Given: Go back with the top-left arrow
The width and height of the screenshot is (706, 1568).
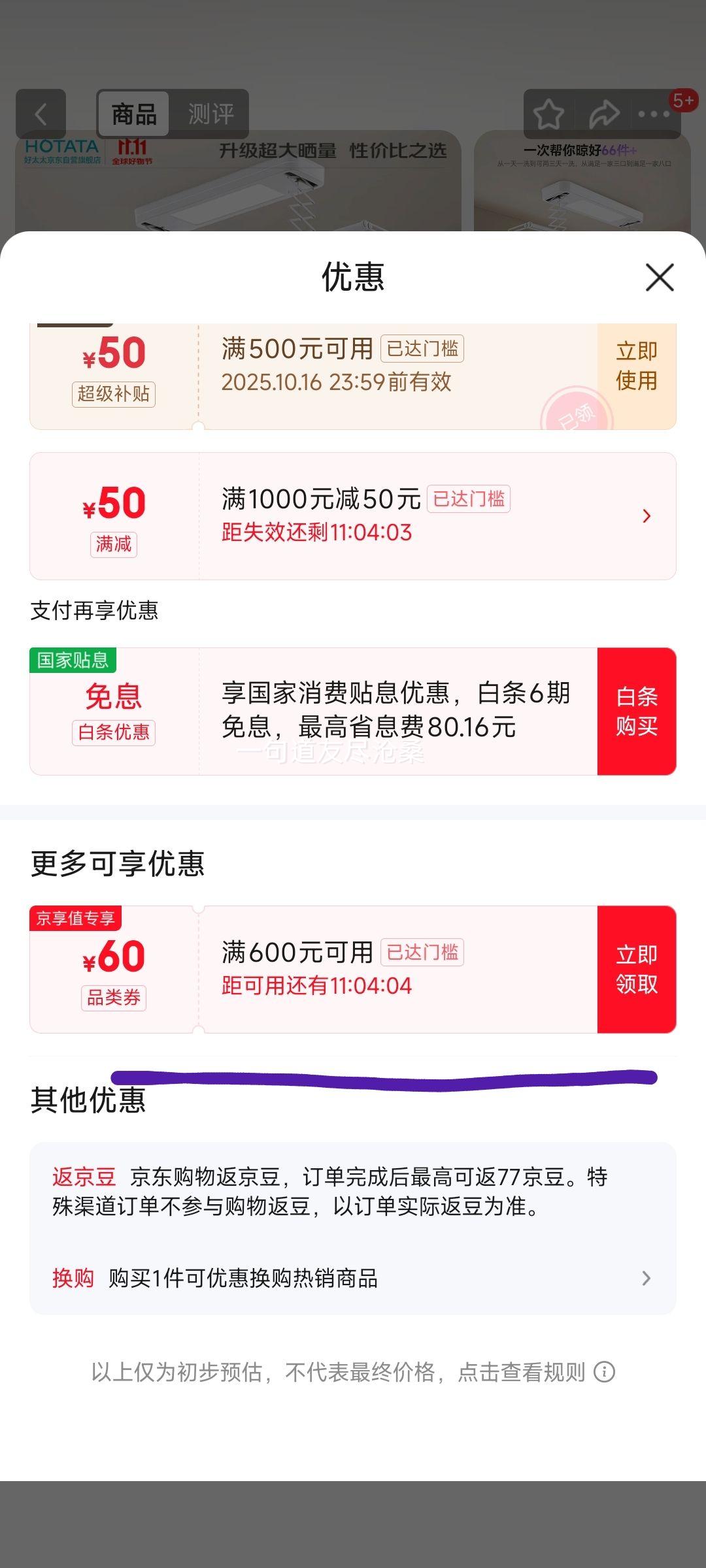Looking at the screenshot, I should (x=41, y=114).
